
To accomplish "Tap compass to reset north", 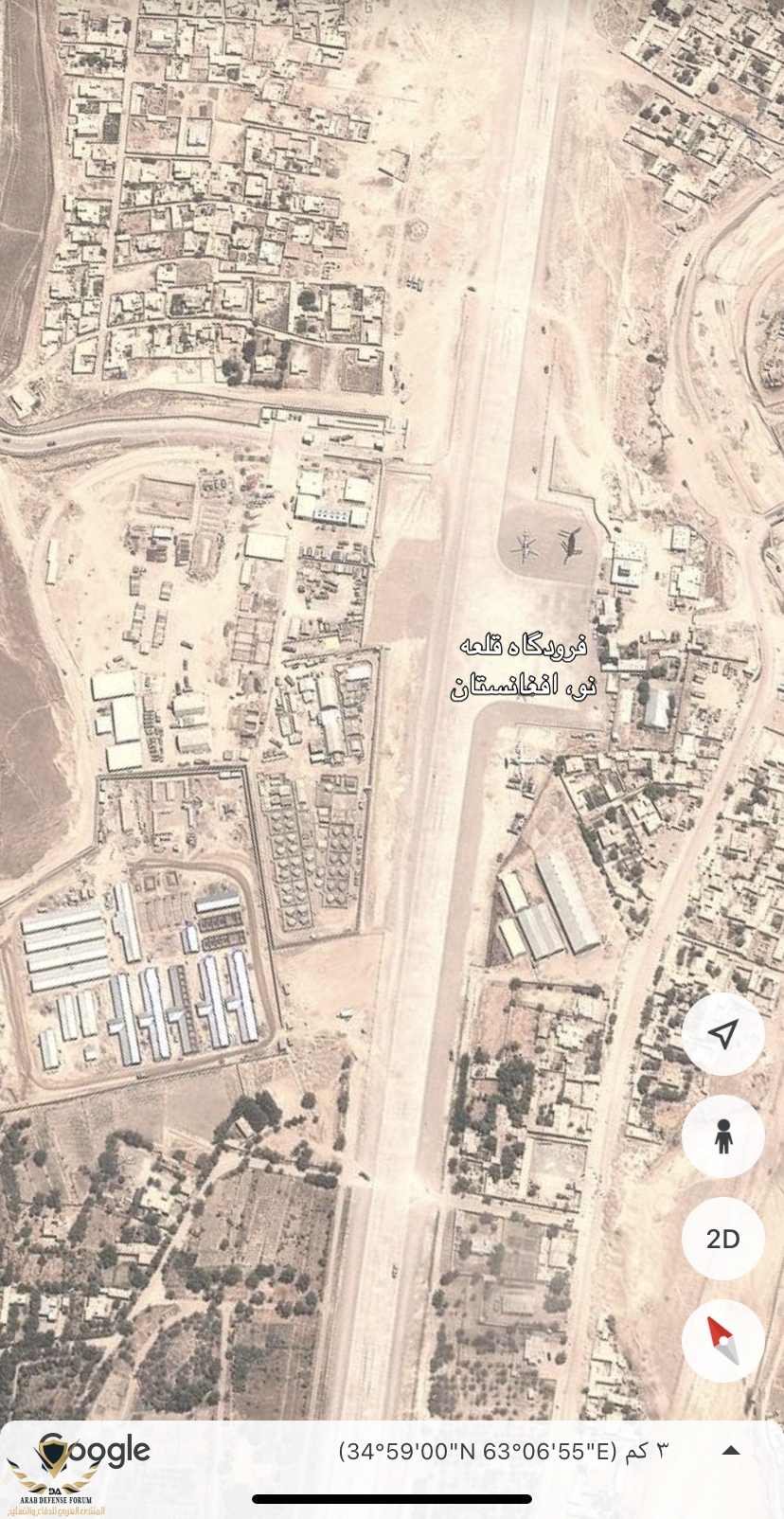I will 722,1341.
